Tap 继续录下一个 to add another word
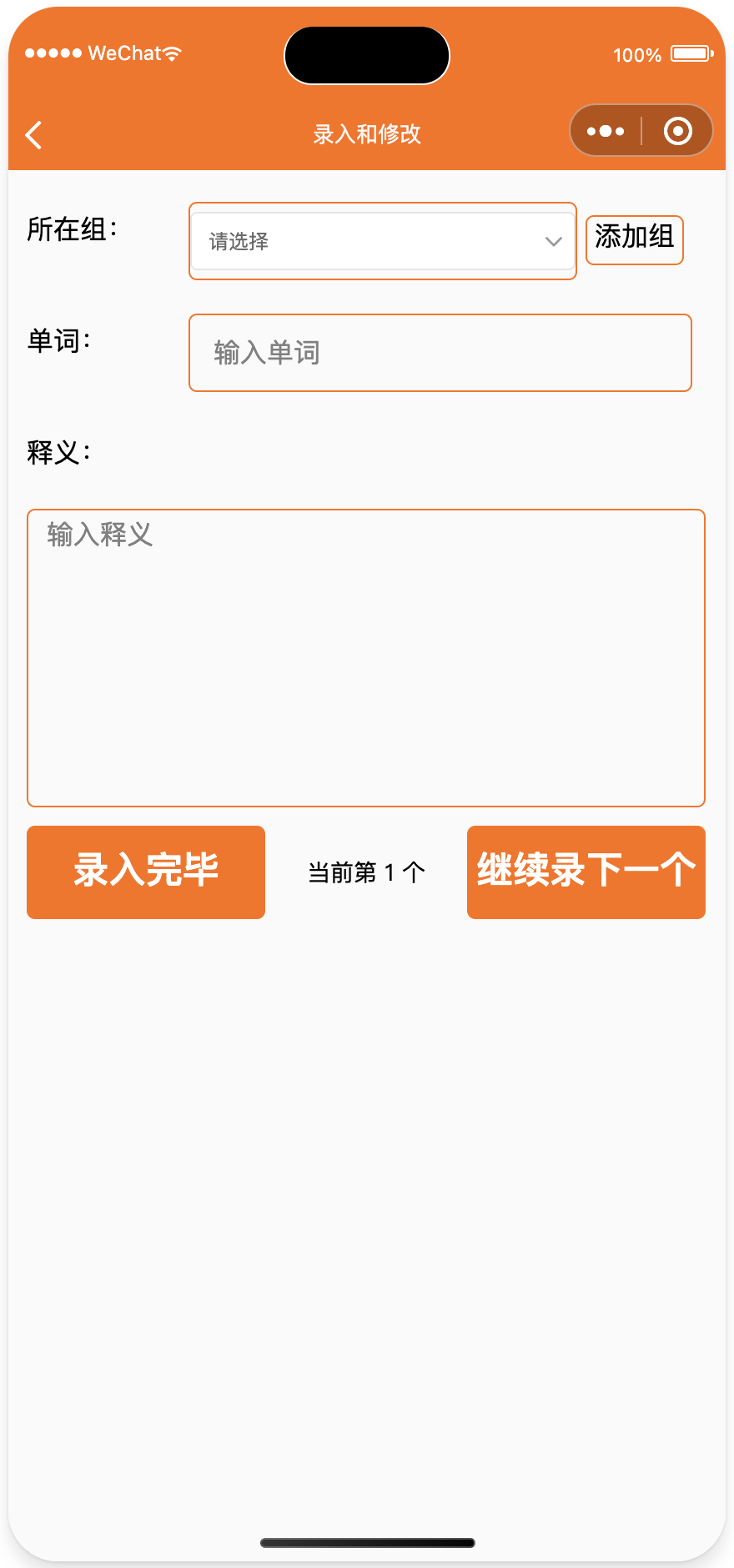Screen dimensions: 734x1568 [586, 872]
